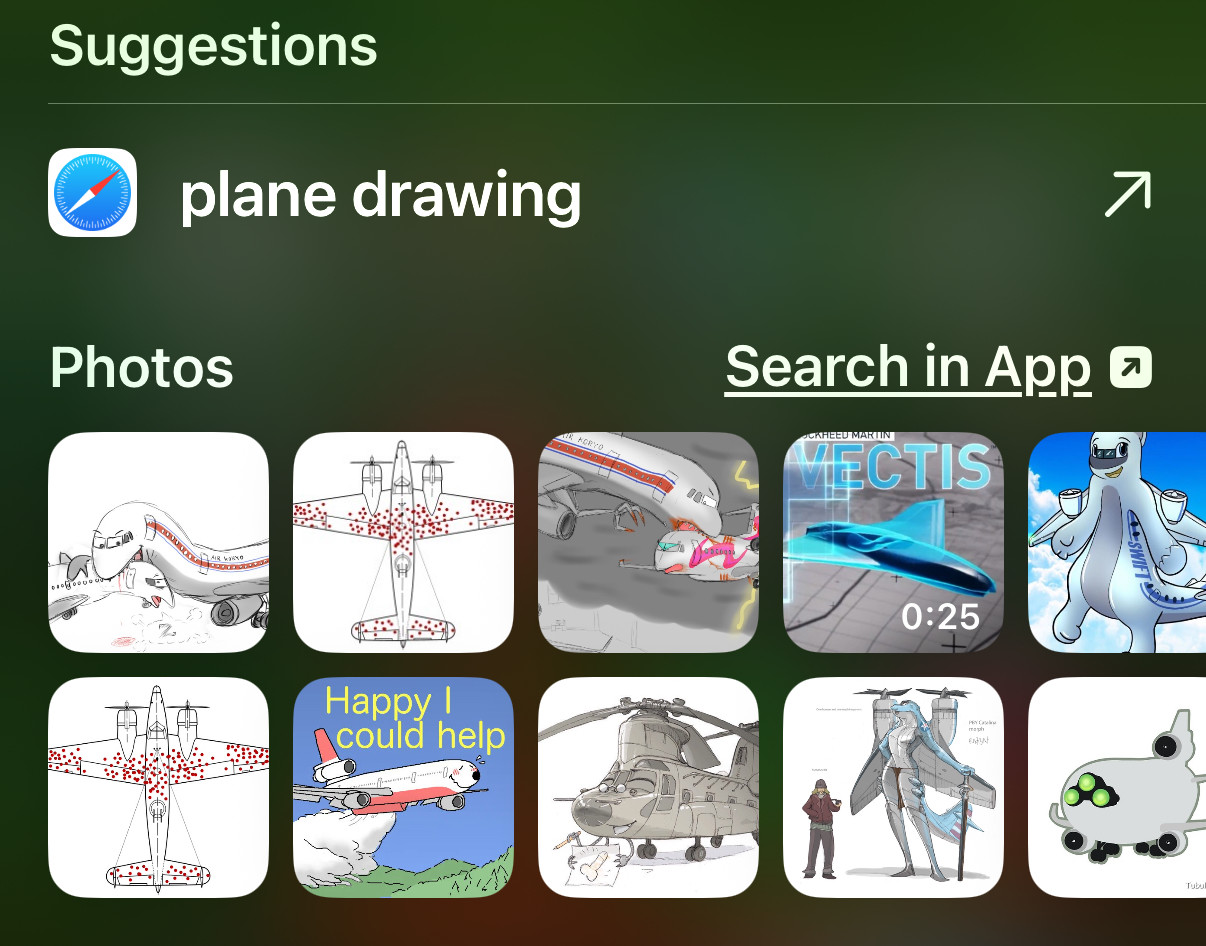Screen dimensions: 1206x946
Task: Open the white Swift dragon-plane drawing
Action: (1117, 542)
